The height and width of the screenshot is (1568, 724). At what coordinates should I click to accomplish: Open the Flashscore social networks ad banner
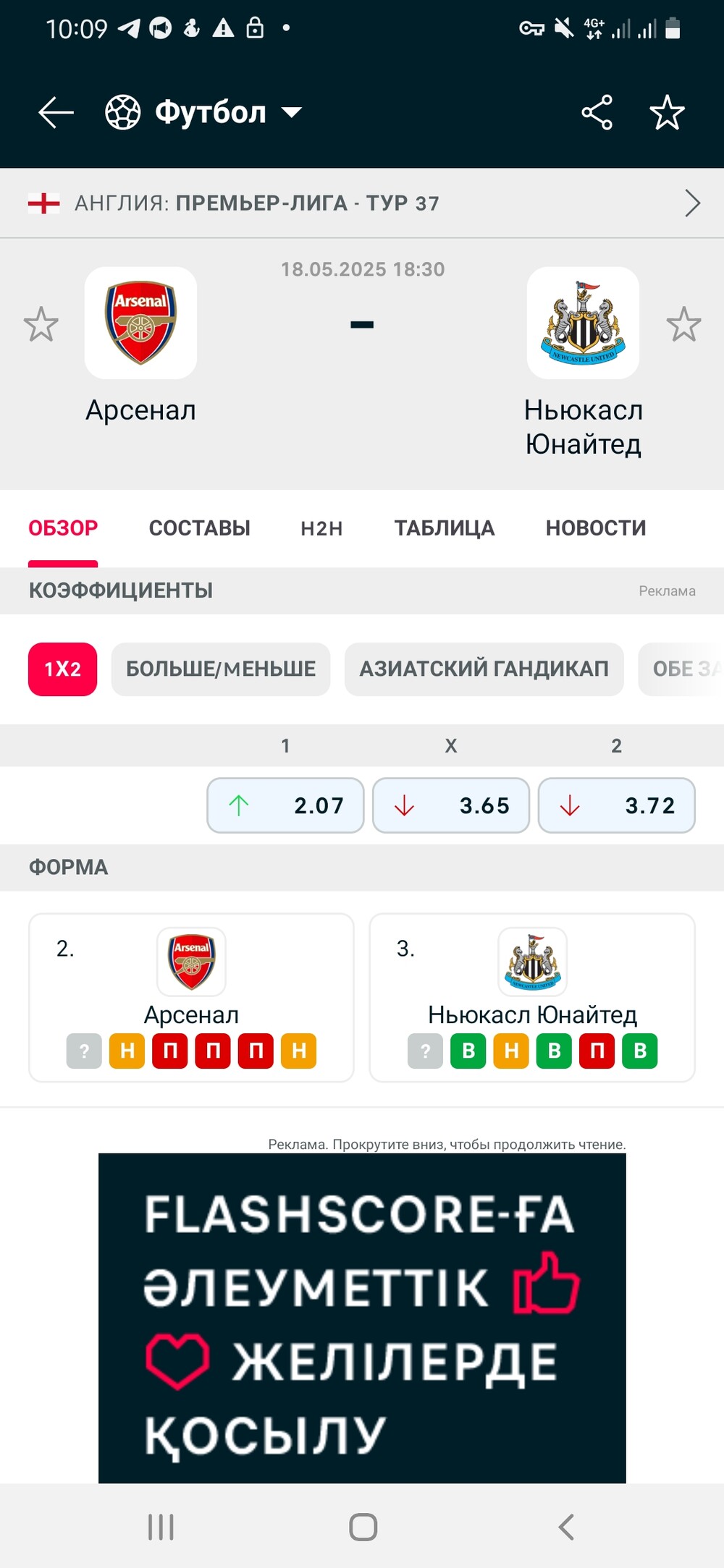point(362,1318)
